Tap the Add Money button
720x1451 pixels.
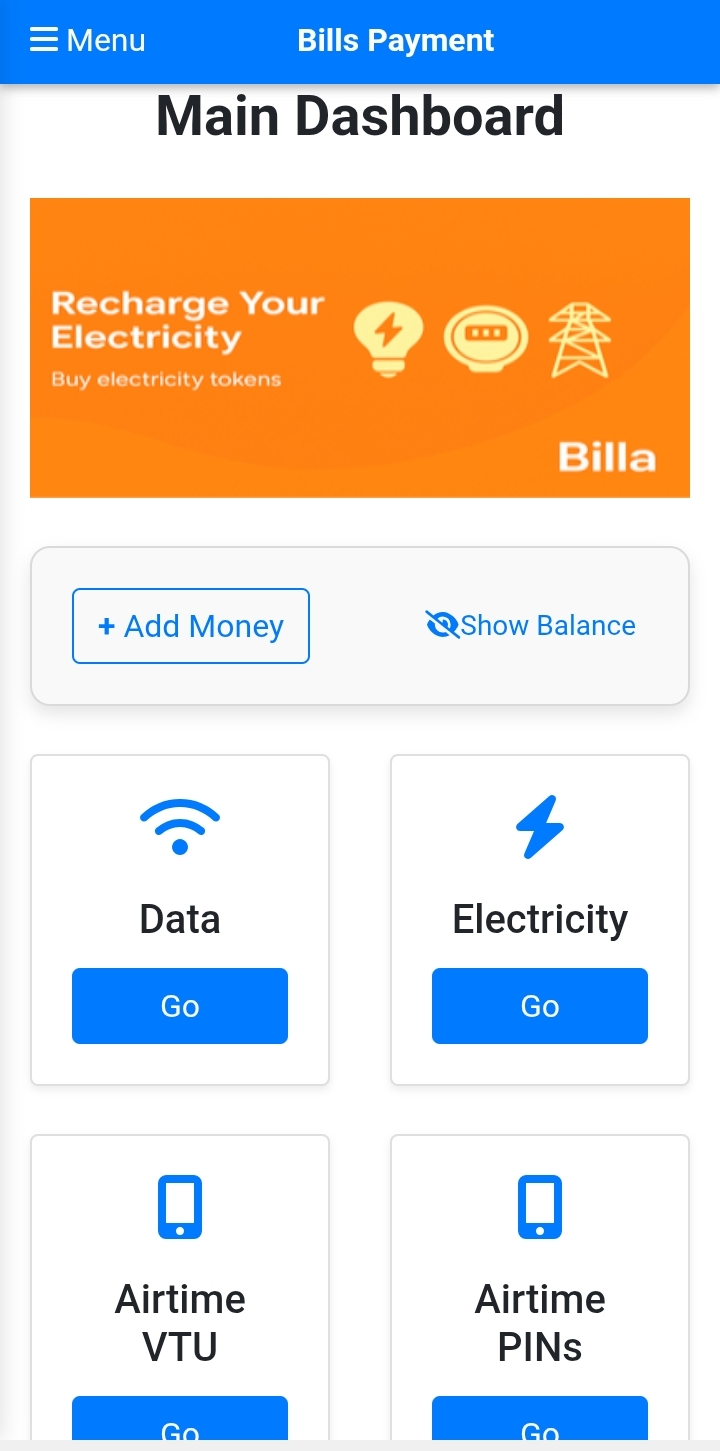[x=191, y=626]
